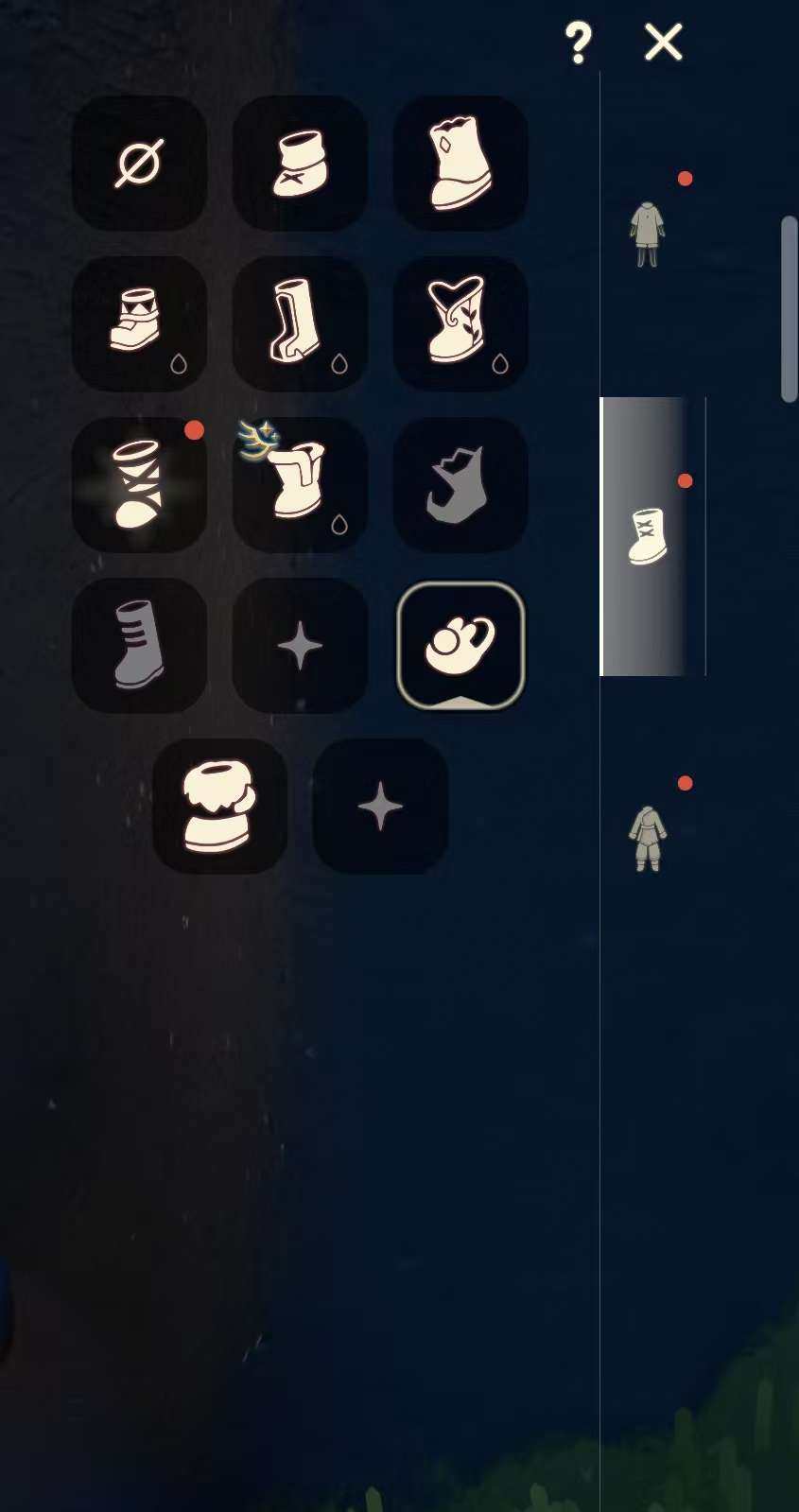Viewport: 799px width, 1512px height.
Task: Equip the short bootie with cross lace
Action: click(300, 164)
